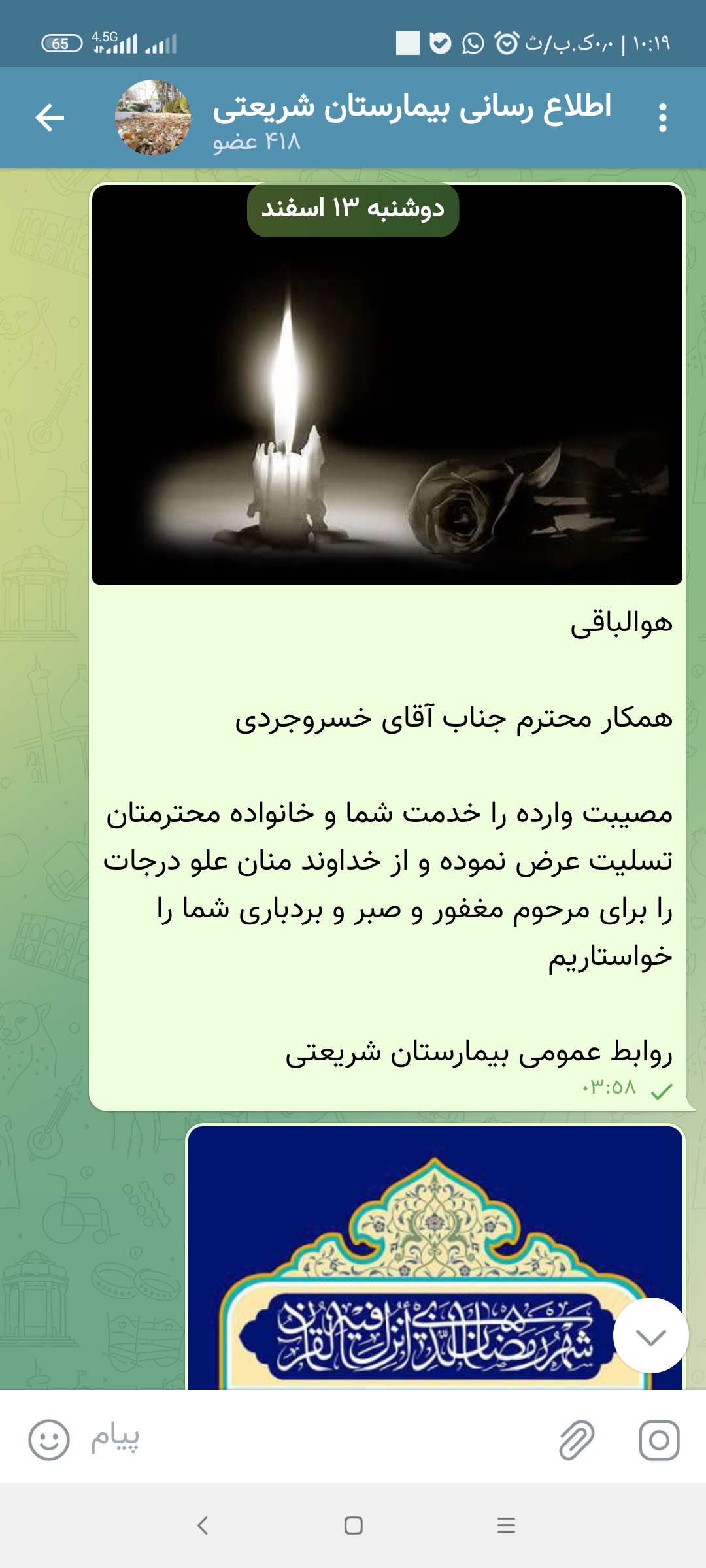Open the group's profile photo
Image resolution: width=706 pixels, height=1568 pixels.
click(153, 118)
